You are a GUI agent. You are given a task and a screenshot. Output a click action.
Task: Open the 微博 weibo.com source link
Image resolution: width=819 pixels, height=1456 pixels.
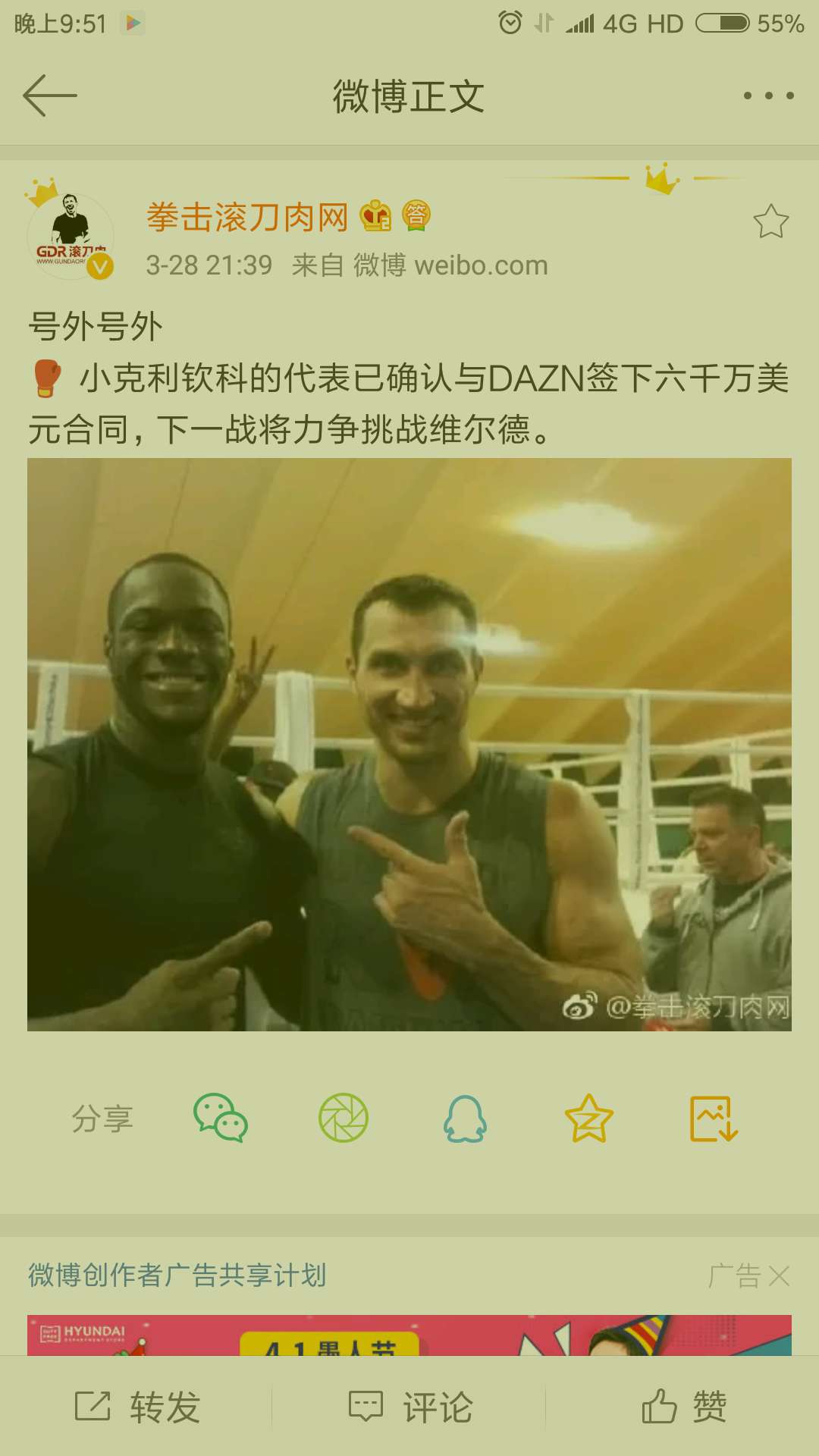click(450, 265)
